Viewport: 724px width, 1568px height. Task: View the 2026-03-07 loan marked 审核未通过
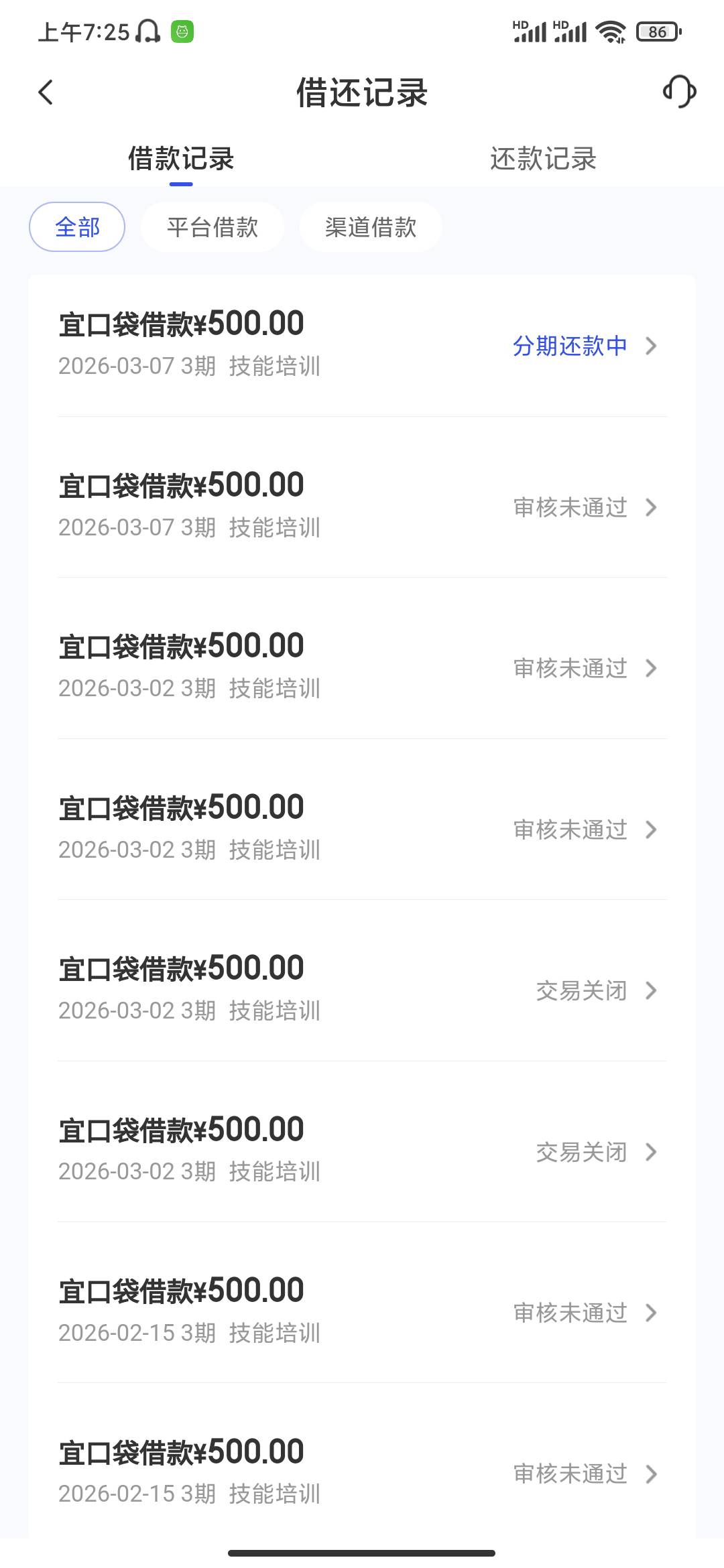point(362,507)
